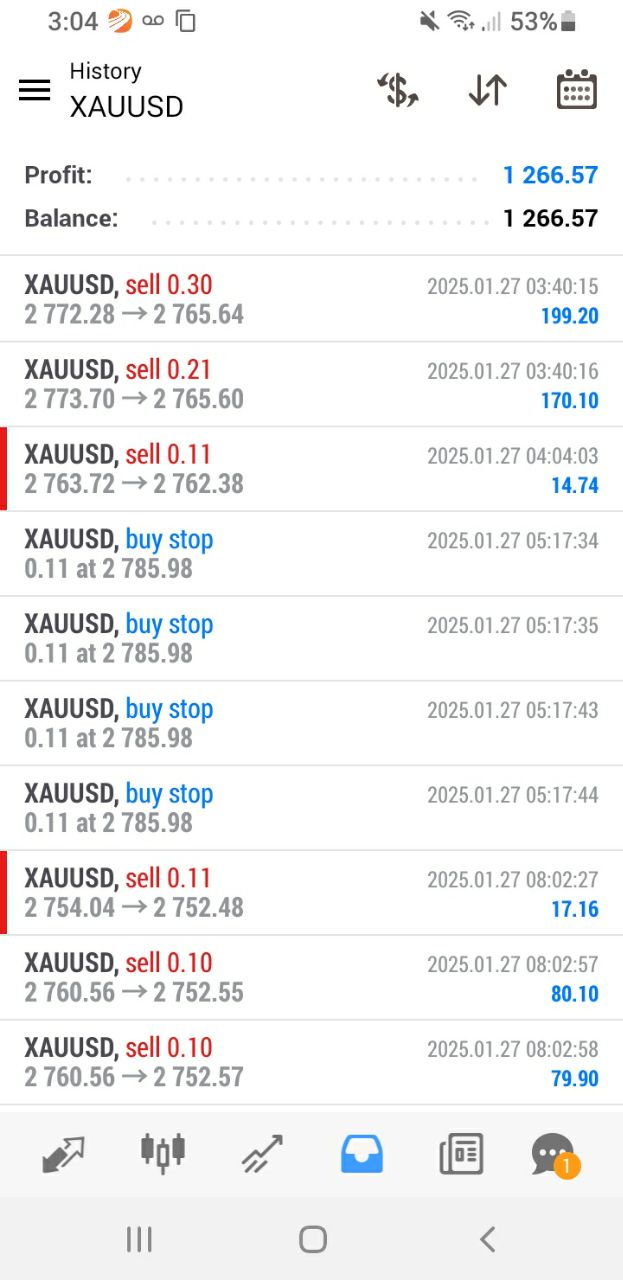Select the trade with 14.74 profit

pos(311,469)
